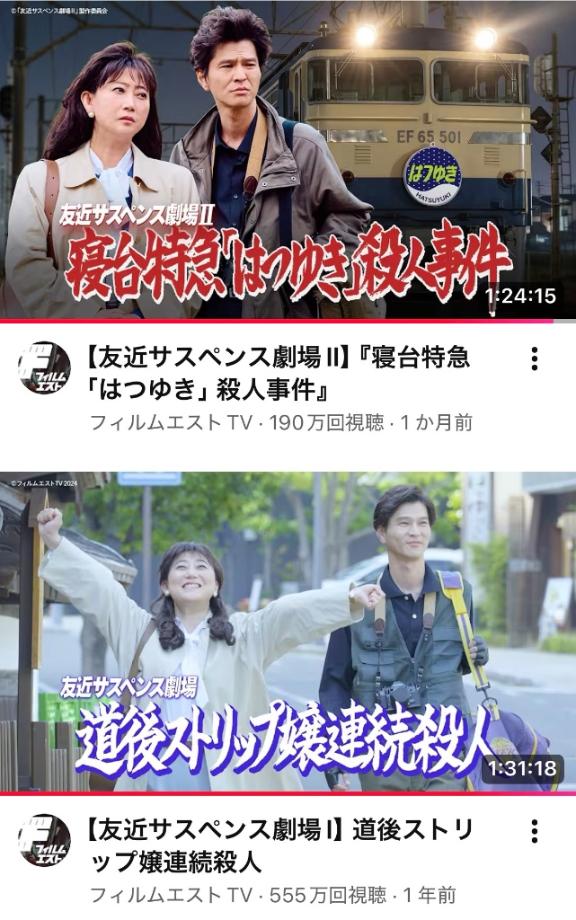Open the channel avatar beside the 道後ストリップ嬢 title
This screenshot has width=576, height=920.
click(45, 840)
